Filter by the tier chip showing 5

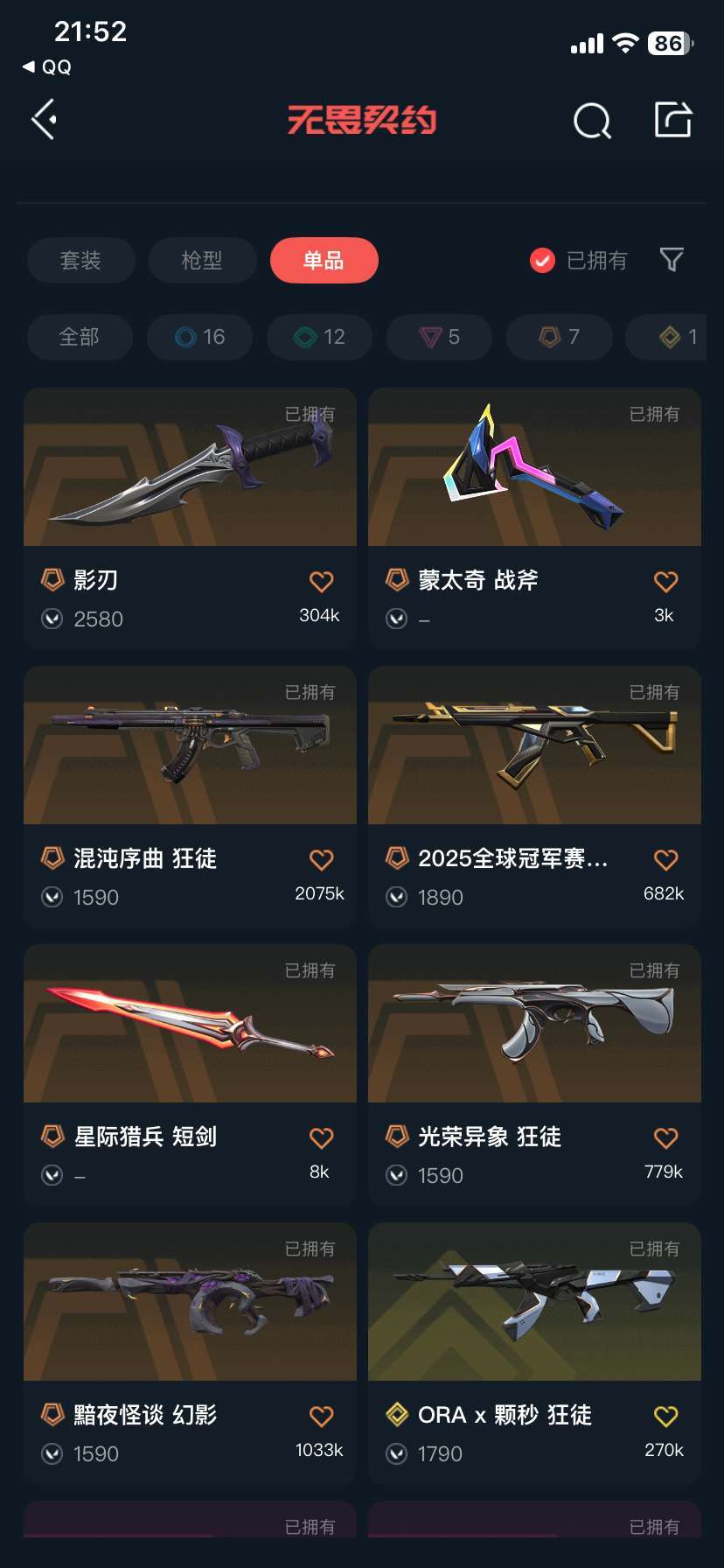coord(440,337)
